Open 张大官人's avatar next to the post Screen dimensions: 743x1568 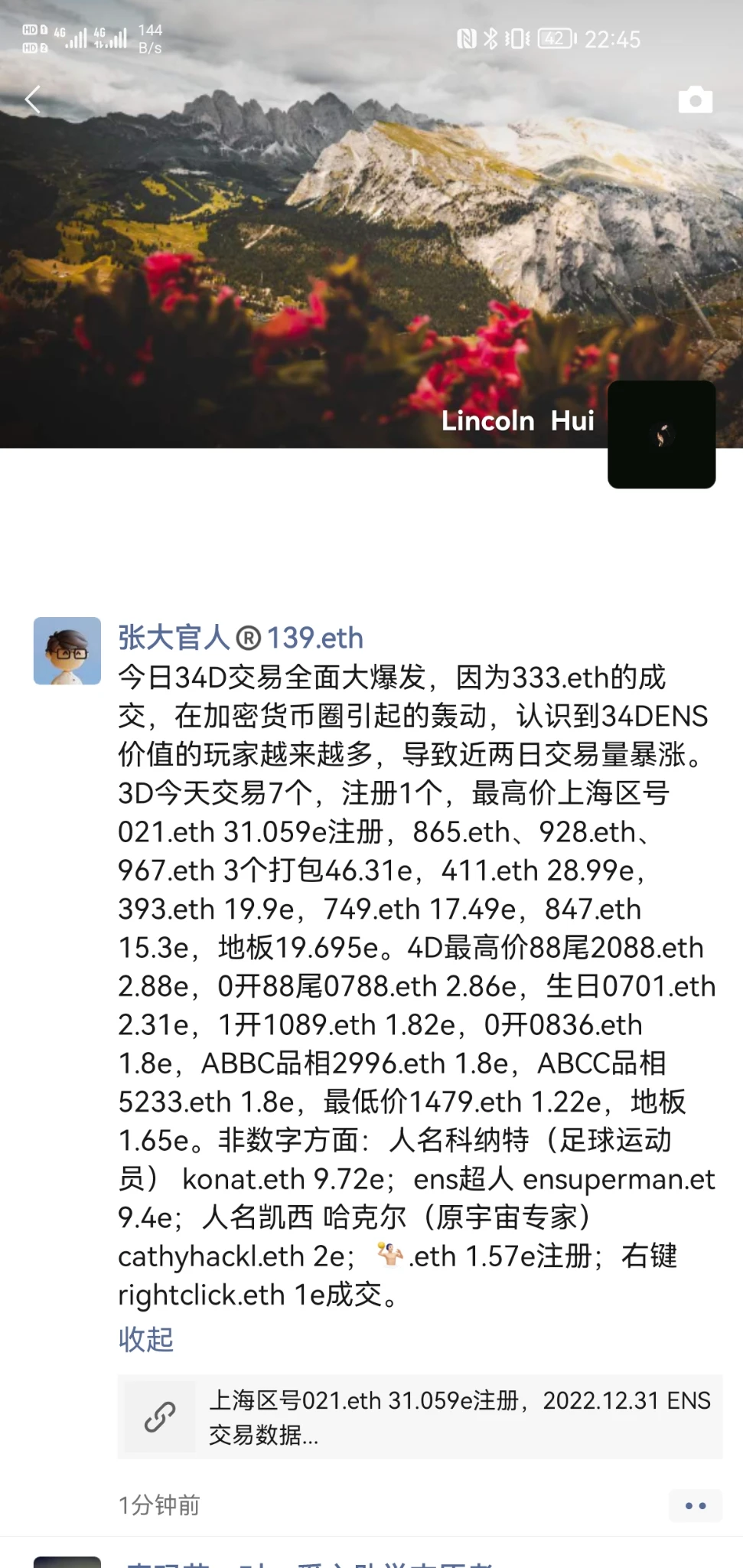pyautogui.click(x=67, y=650)
